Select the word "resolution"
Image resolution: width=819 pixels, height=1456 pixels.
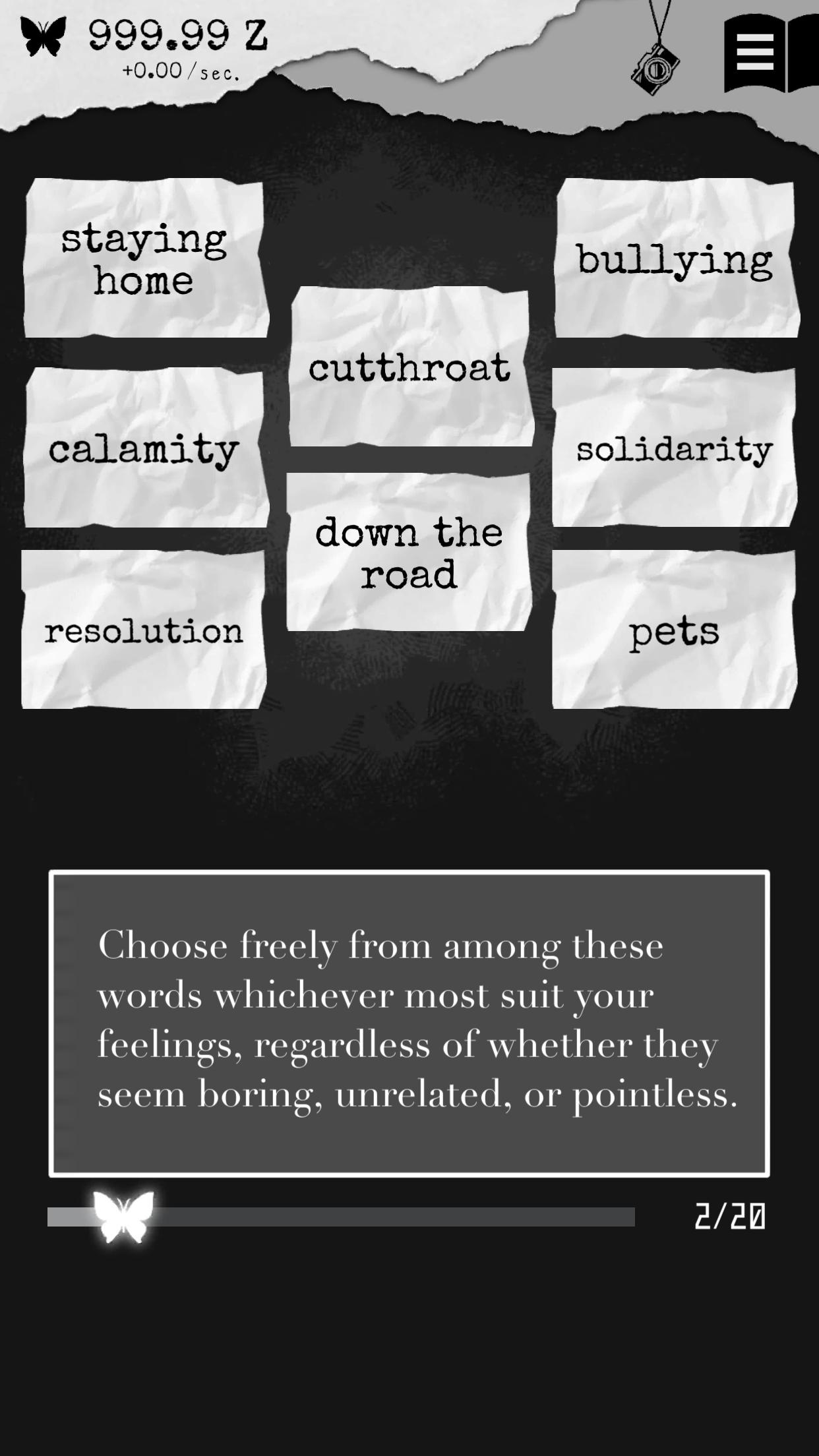click(x=144, y=630)
